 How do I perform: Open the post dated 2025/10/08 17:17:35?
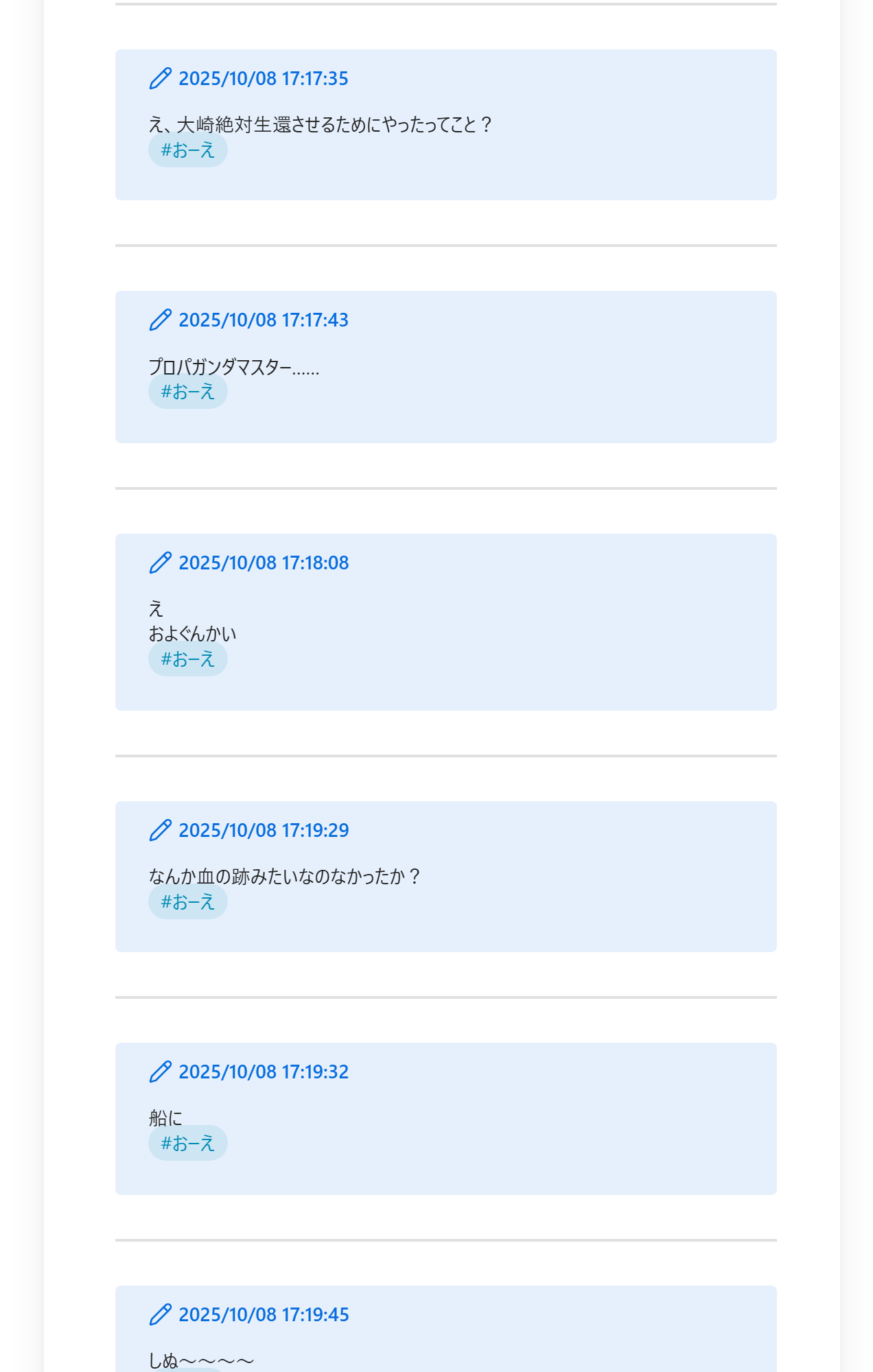click(x=263, y=79)
